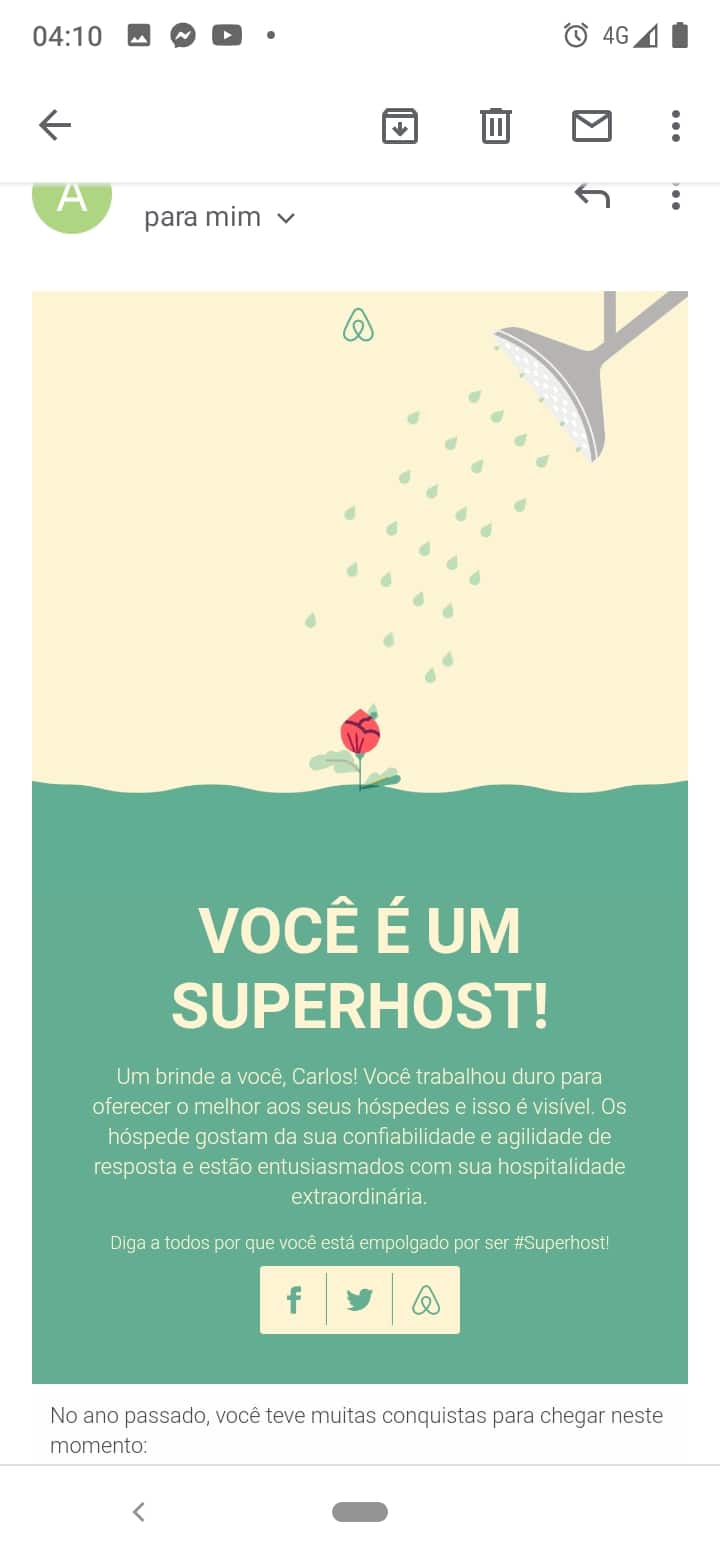The width and height of the screenshot is (720, 1560).
Task: Tap the home pill
Action: tap(360, 1512)
